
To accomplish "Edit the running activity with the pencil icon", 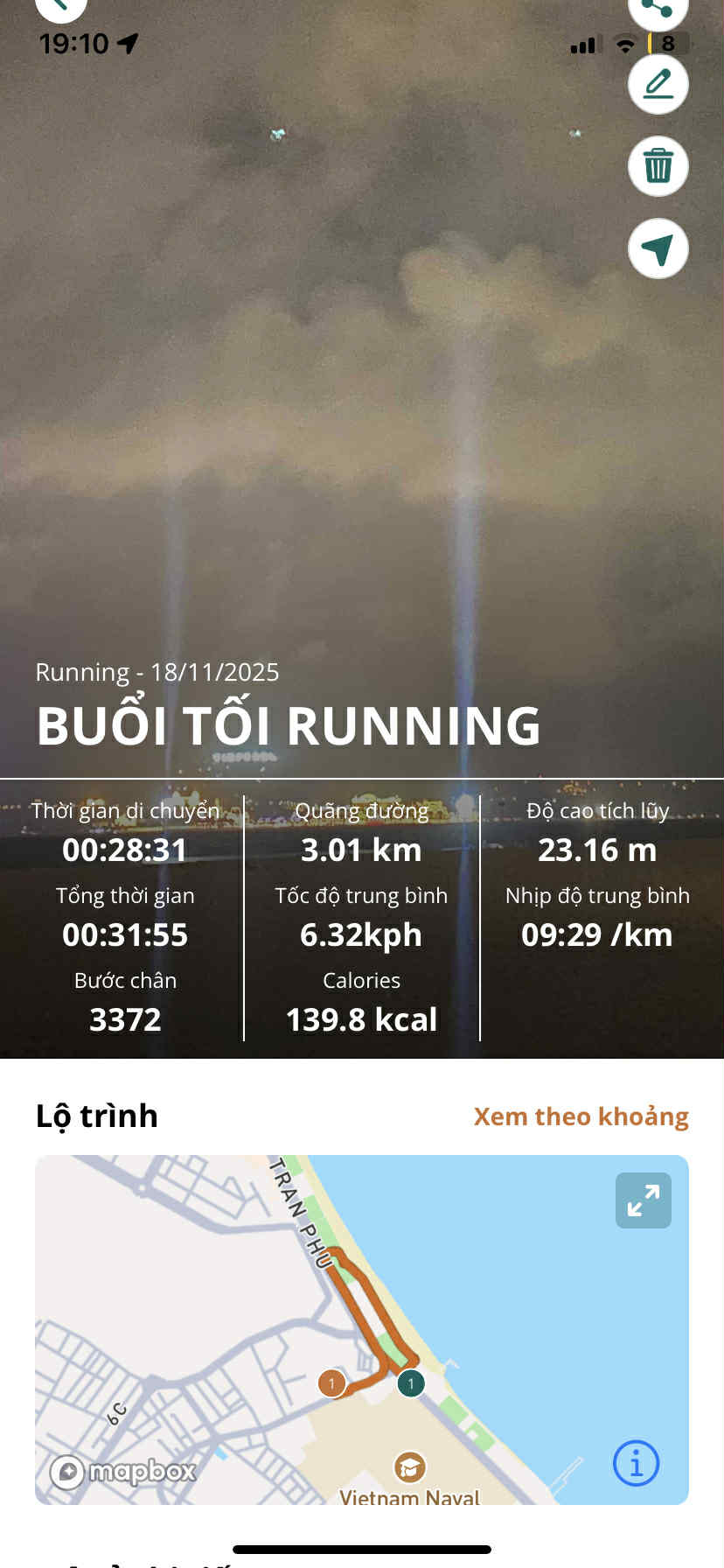I will (658, 84).
